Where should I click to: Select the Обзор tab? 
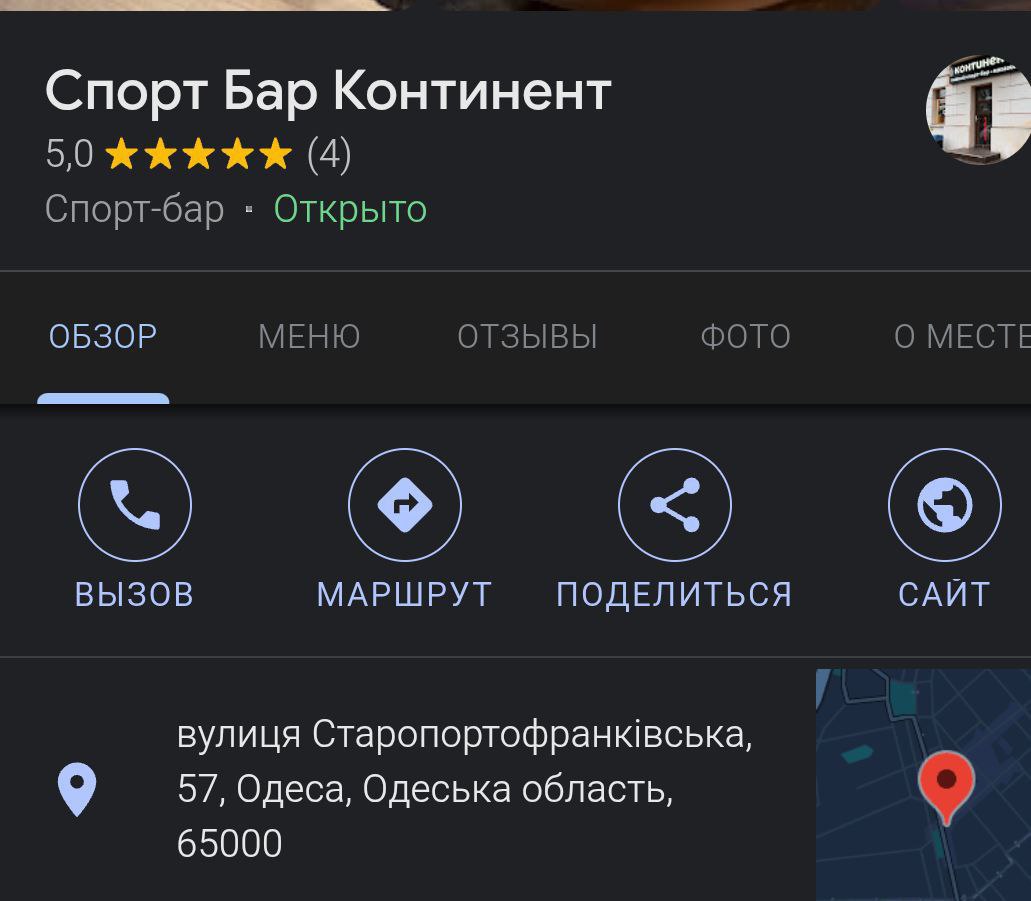click(x=103, y=337)
